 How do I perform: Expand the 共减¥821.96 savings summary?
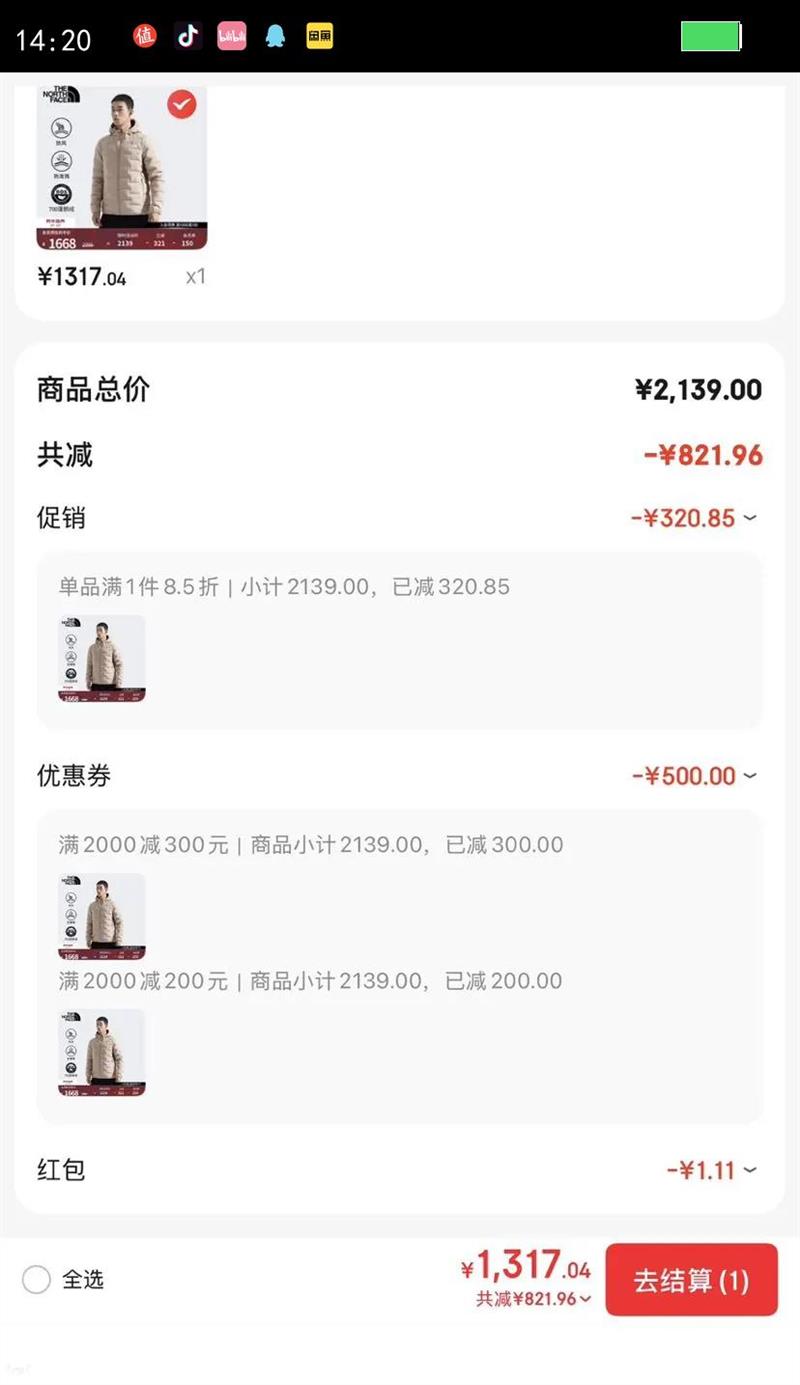click(534, 1299)
